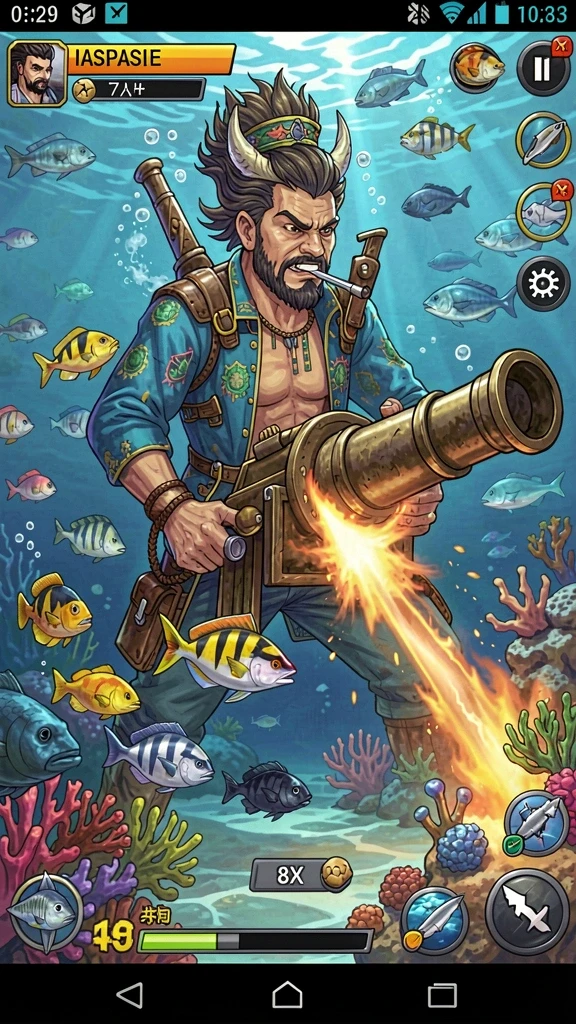Viewport: 576px width, 1024px height.
Task: Use the blue knife skill button
Action: click(x=433, y=919)
